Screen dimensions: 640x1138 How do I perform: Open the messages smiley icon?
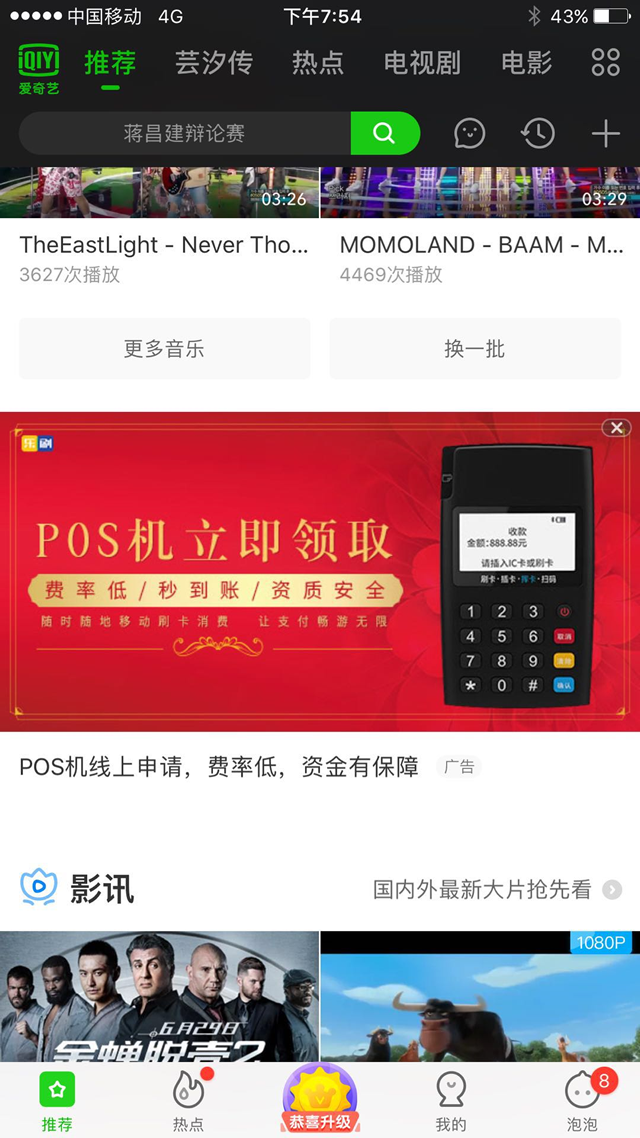click(470, 133)
